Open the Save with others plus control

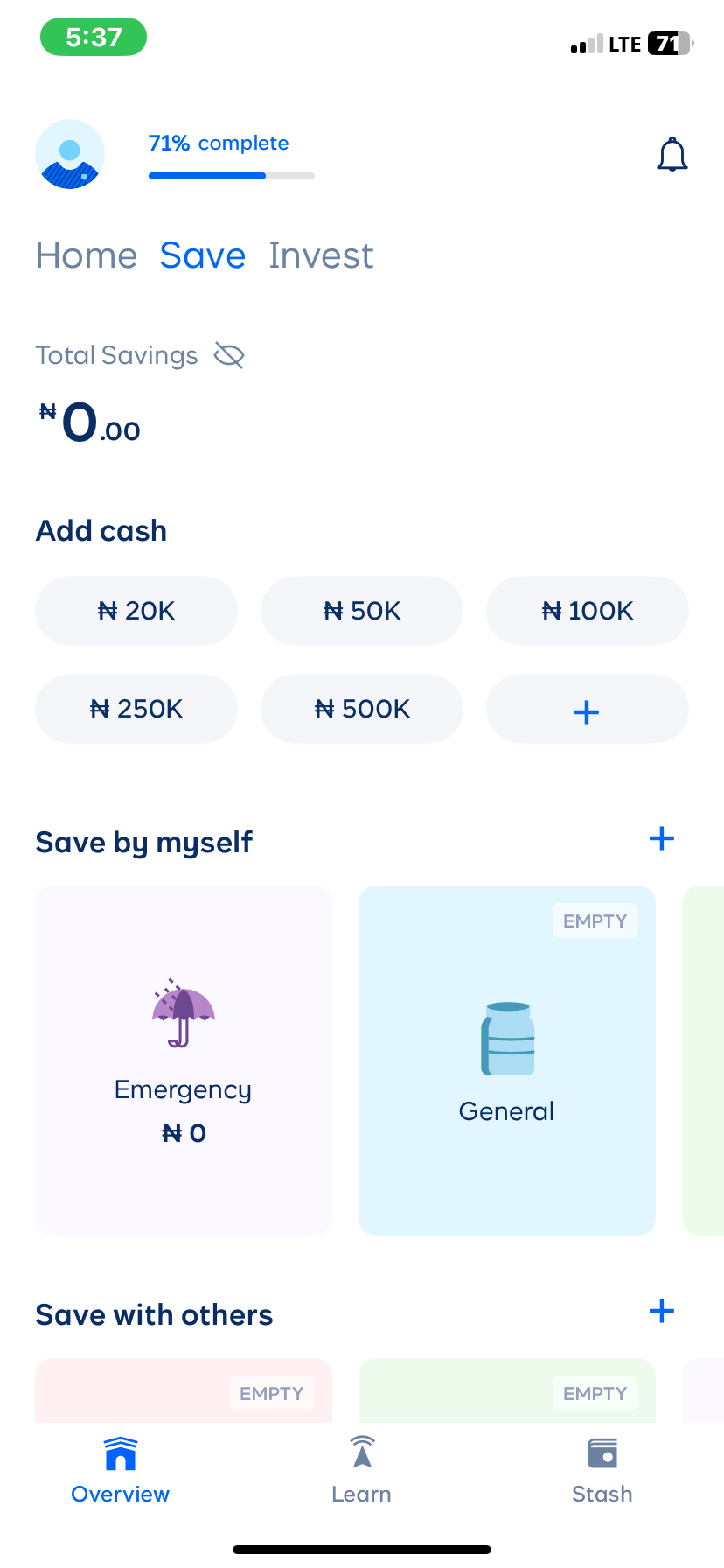tap(662, 1311)
